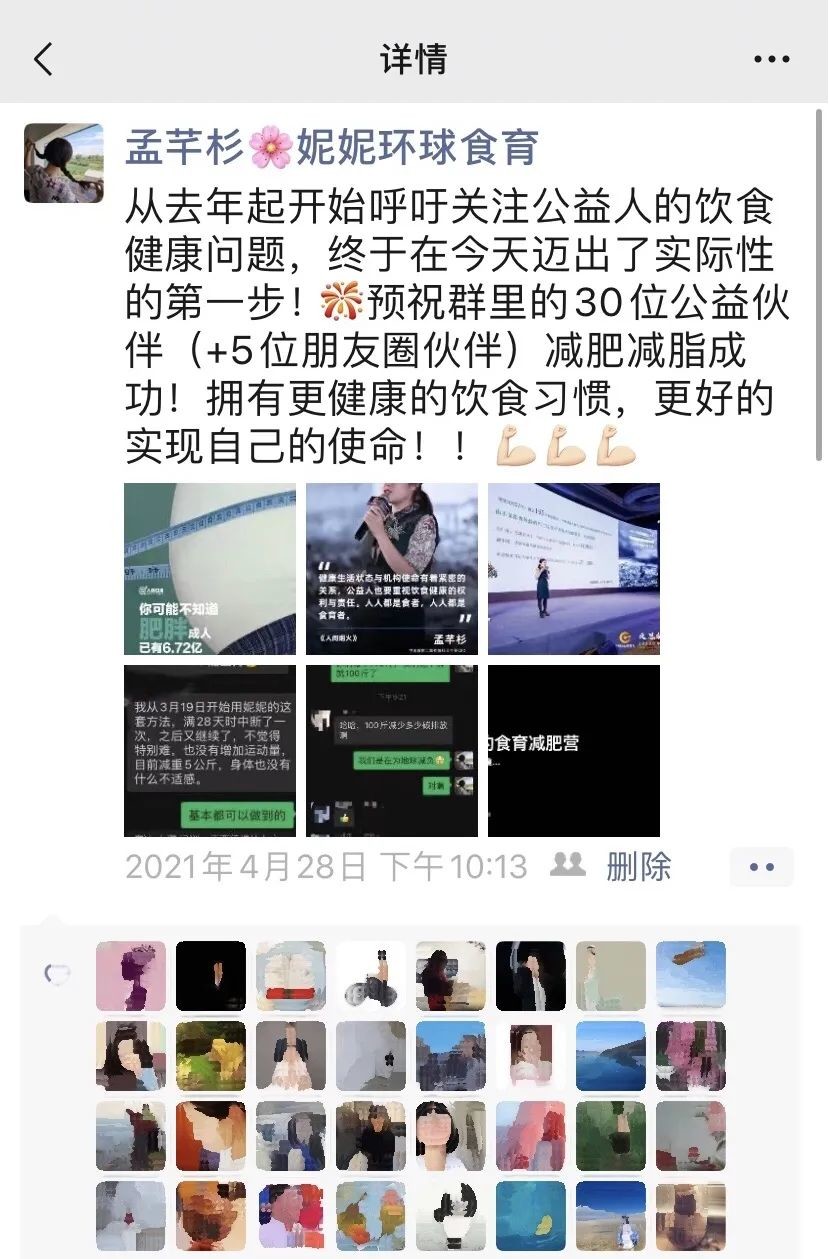Open the three-dot menu in top bar
The image size is (829, 1259).
pos(771,60)
